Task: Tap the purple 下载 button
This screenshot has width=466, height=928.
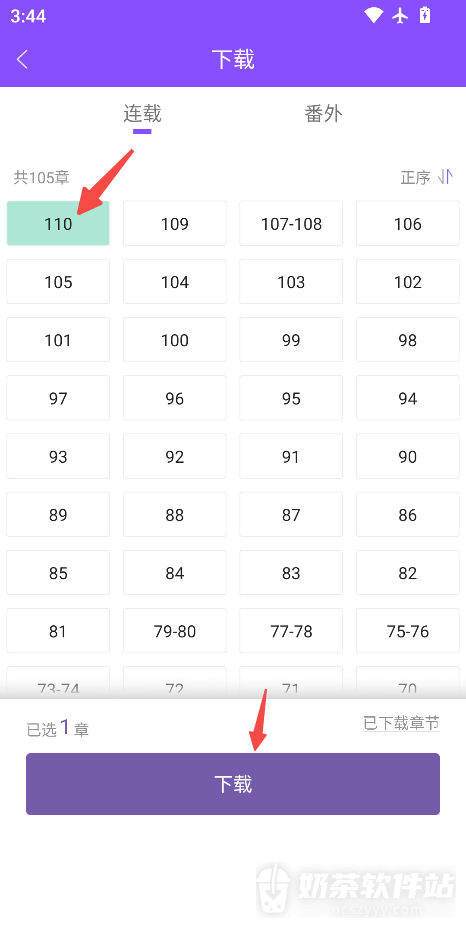Action: (x=233, y=784)
